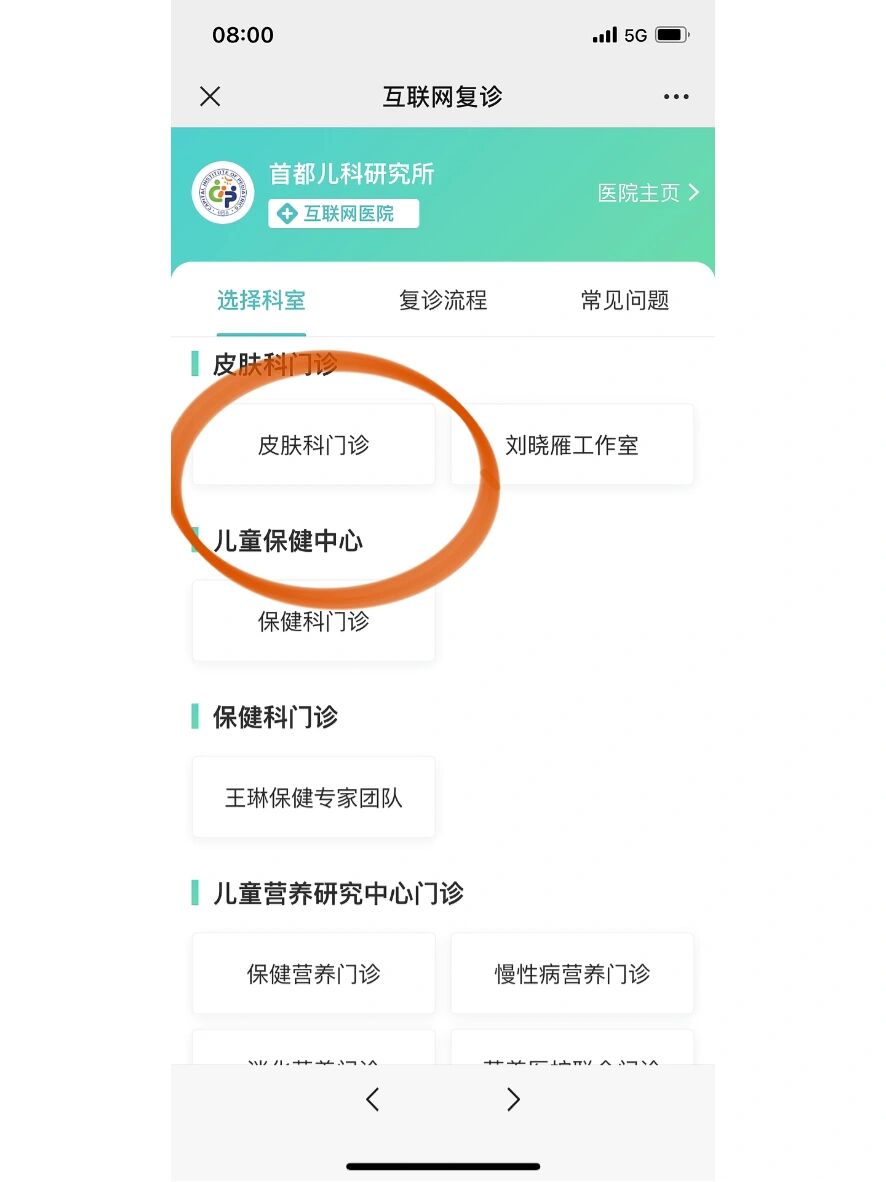Choose 保健营养门诊
The image size is (886, 1182).
tap(313, 974)
